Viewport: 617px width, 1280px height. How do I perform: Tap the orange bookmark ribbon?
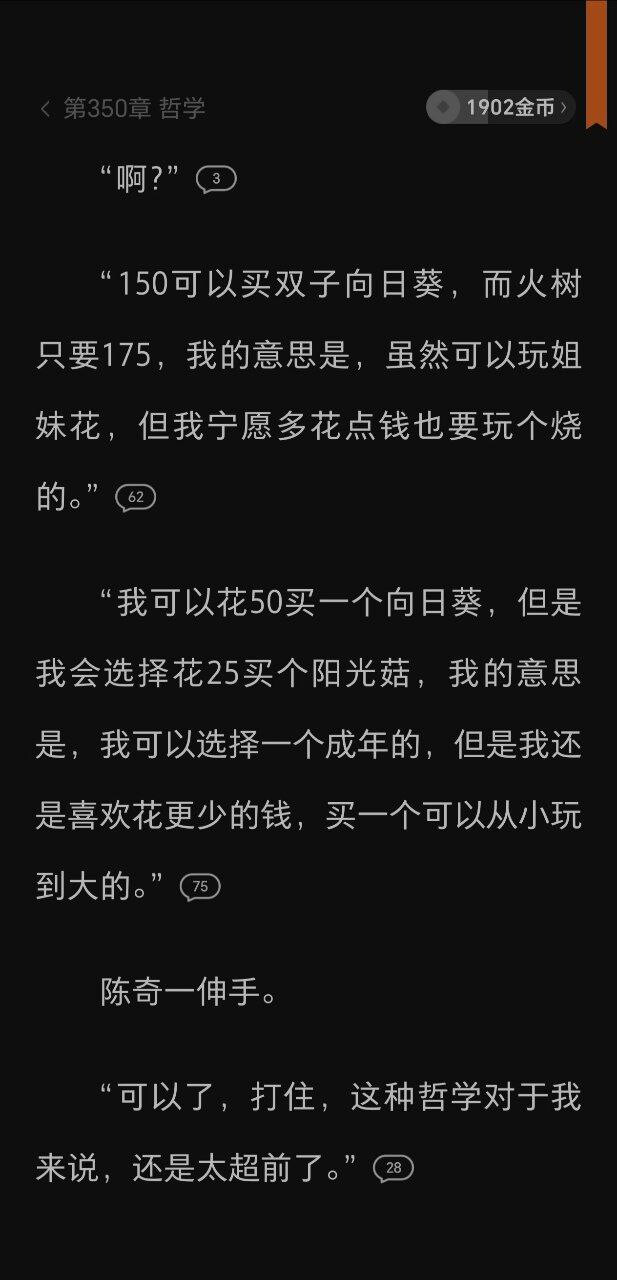(x=596, y=64)
